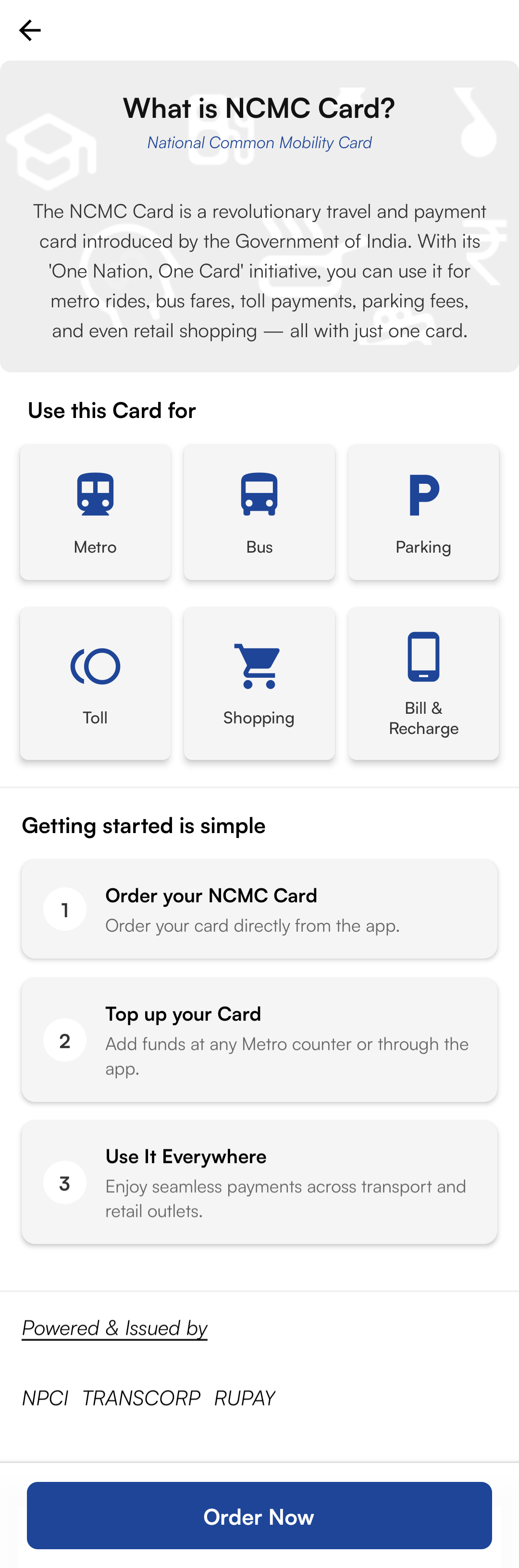Order the NCMC card now
Viewport: 519px width, 1568px height.
pos(259,1515)
